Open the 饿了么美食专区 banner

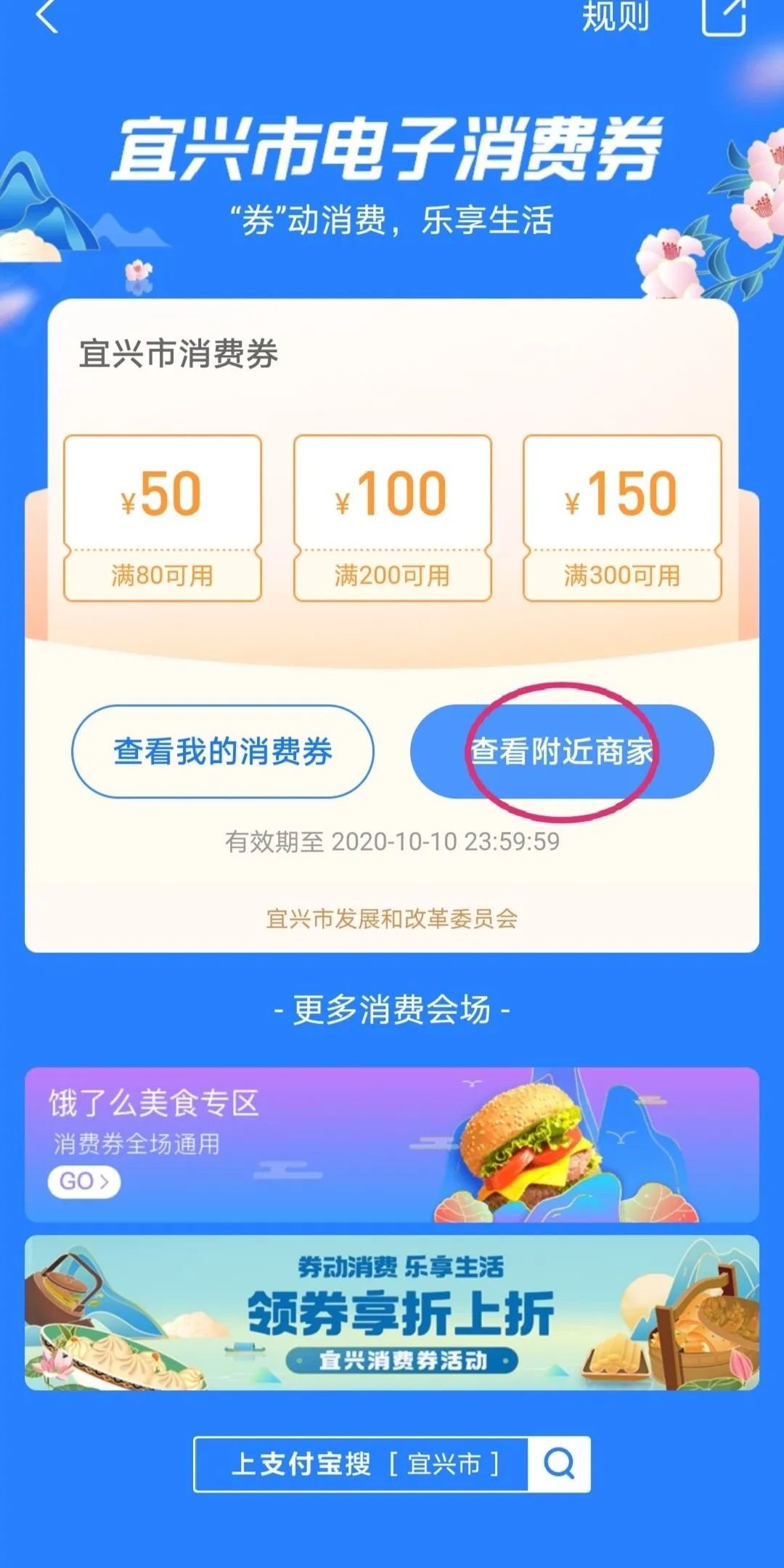pyautogui.click(x=392, y=1145)
